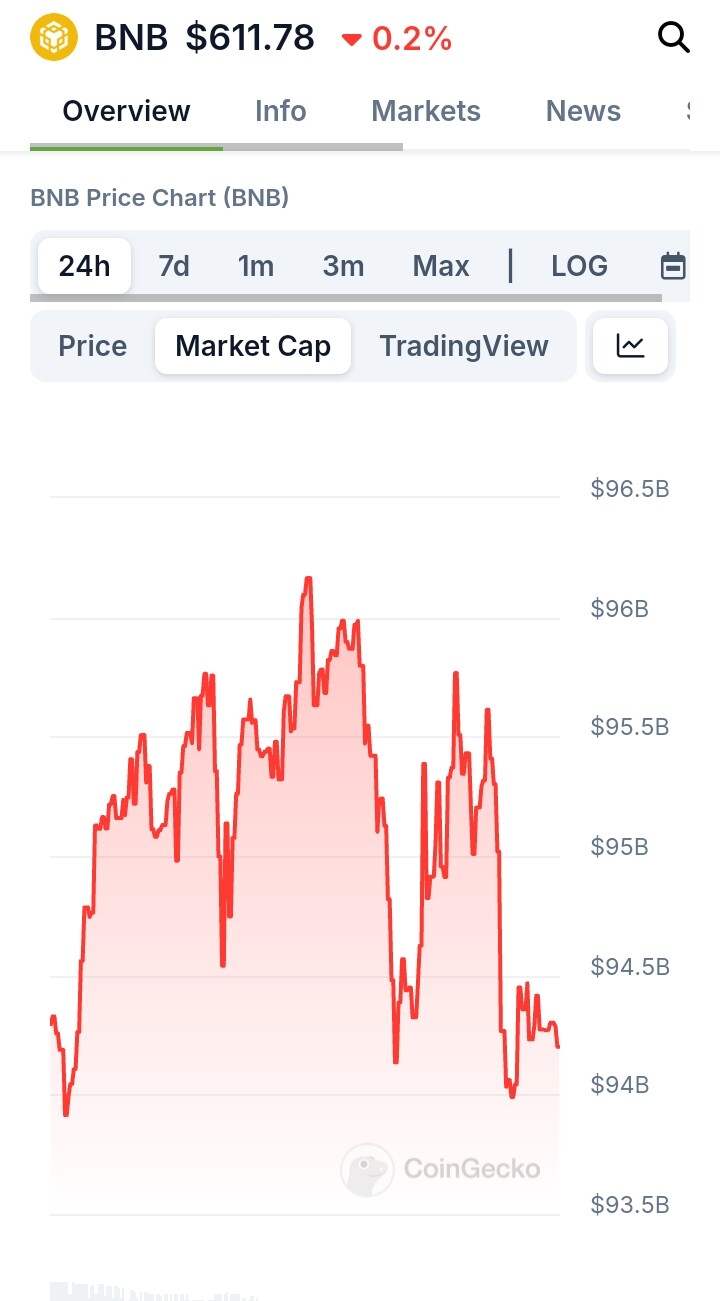The image size is (720, 1301).
Task: Switch chart to Price view
Action: (92, 346)
